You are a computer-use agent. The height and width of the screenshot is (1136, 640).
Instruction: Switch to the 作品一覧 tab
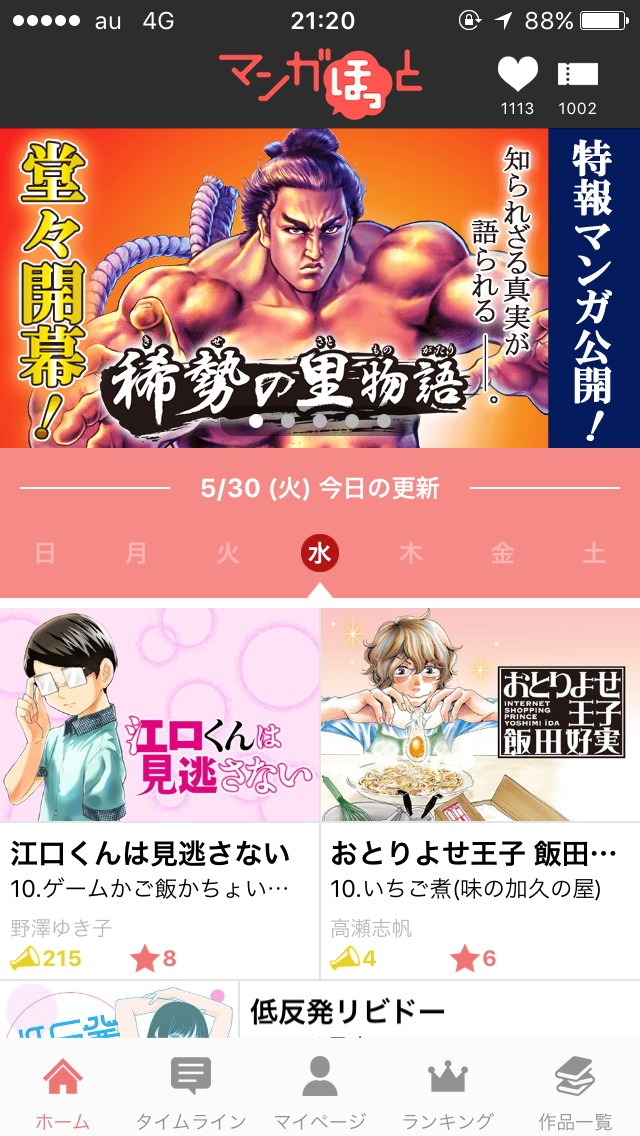click(x=576, y=1090)
